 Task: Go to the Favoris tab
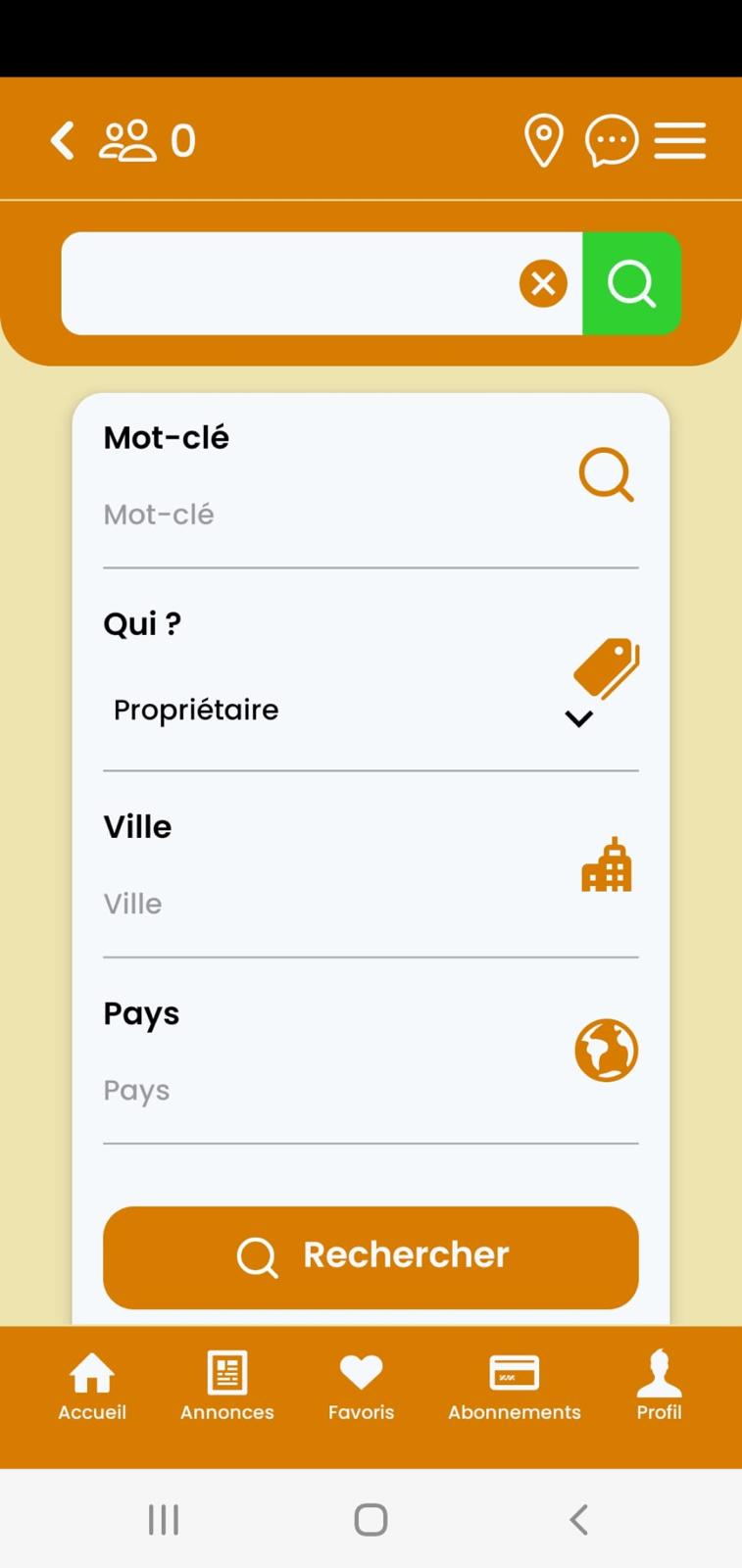(361, 1387)
